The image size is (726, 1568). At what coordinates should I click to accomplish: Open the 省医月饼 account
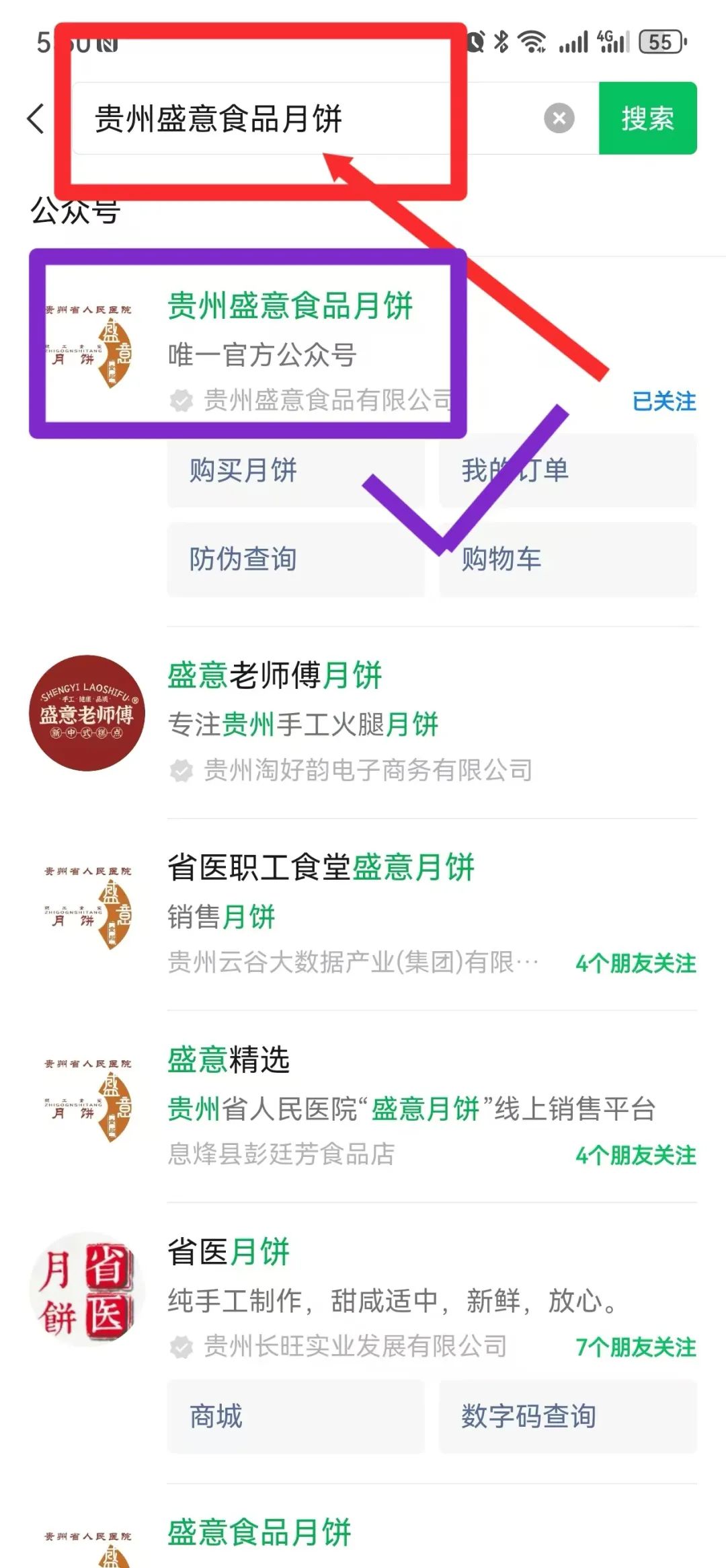click(x=229, y=1252)
